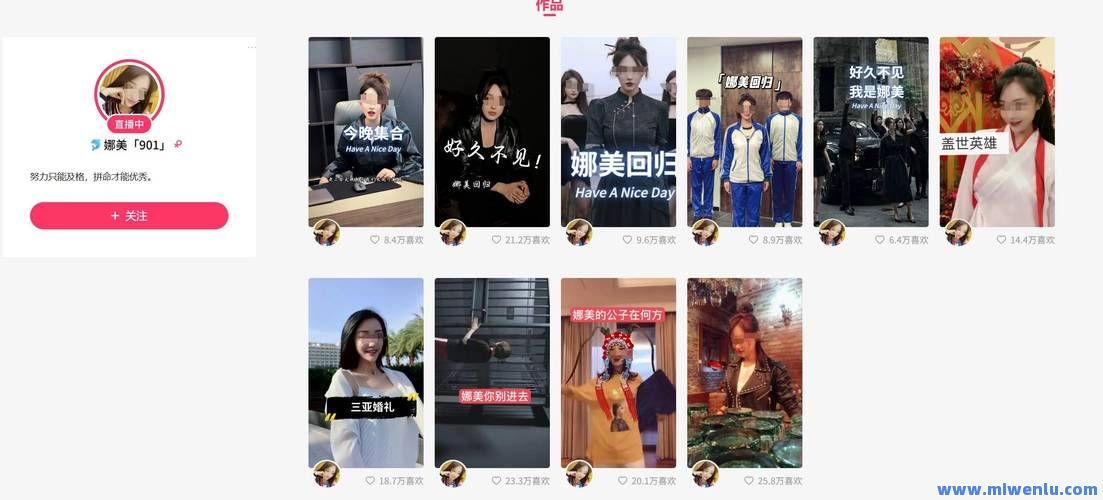
Task: Play the 好久不见！ video
Action: click(491, 132)
